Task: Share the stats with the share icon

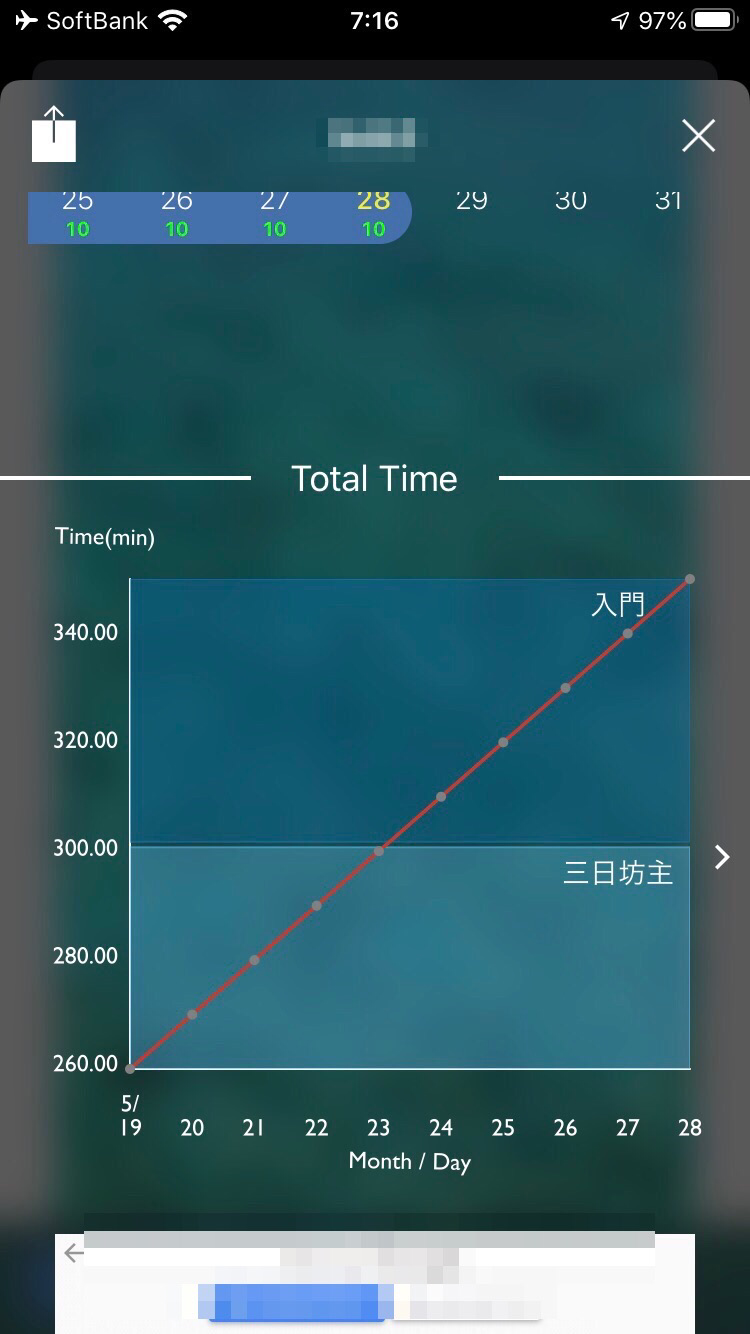Action: (54, 133)
